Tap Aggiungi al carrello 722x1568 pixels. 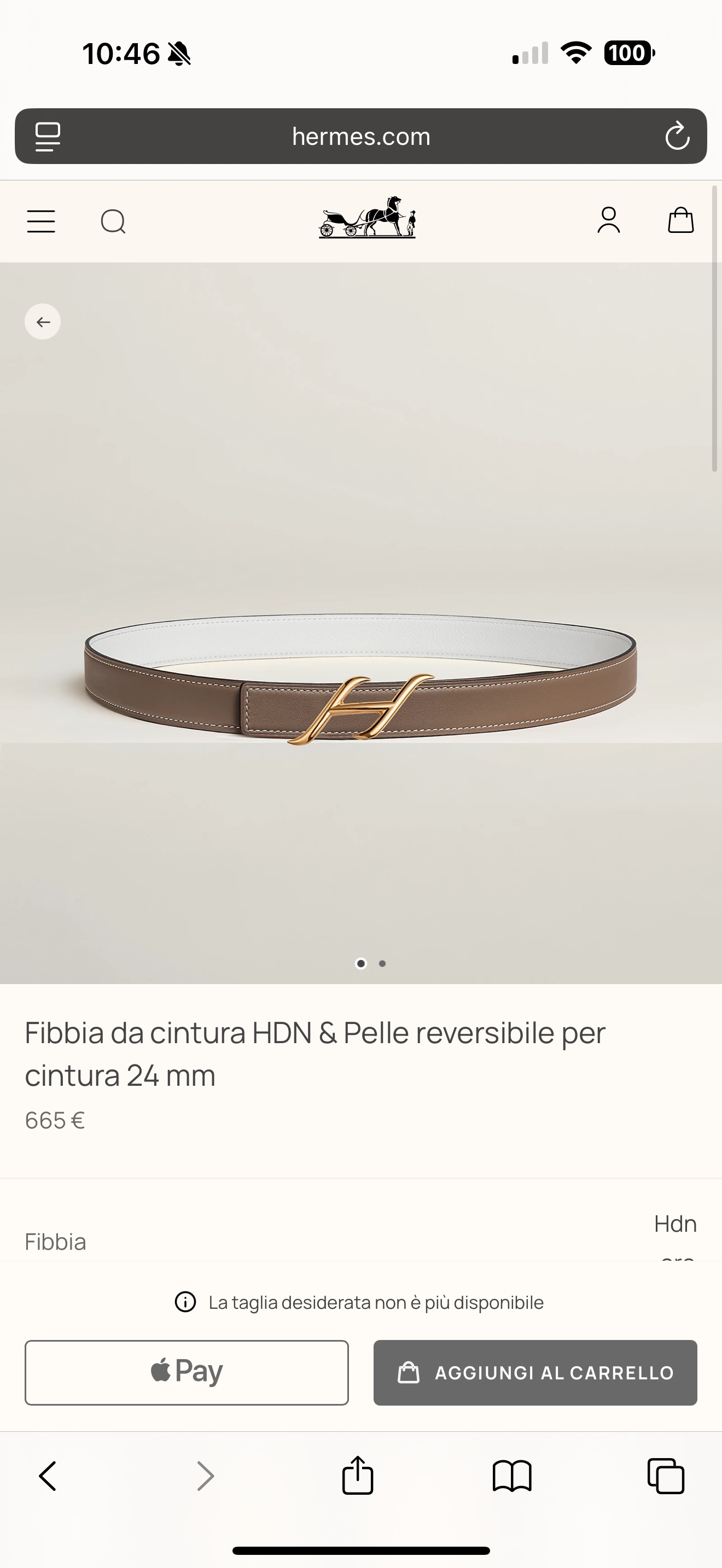tap(535, 1373)
